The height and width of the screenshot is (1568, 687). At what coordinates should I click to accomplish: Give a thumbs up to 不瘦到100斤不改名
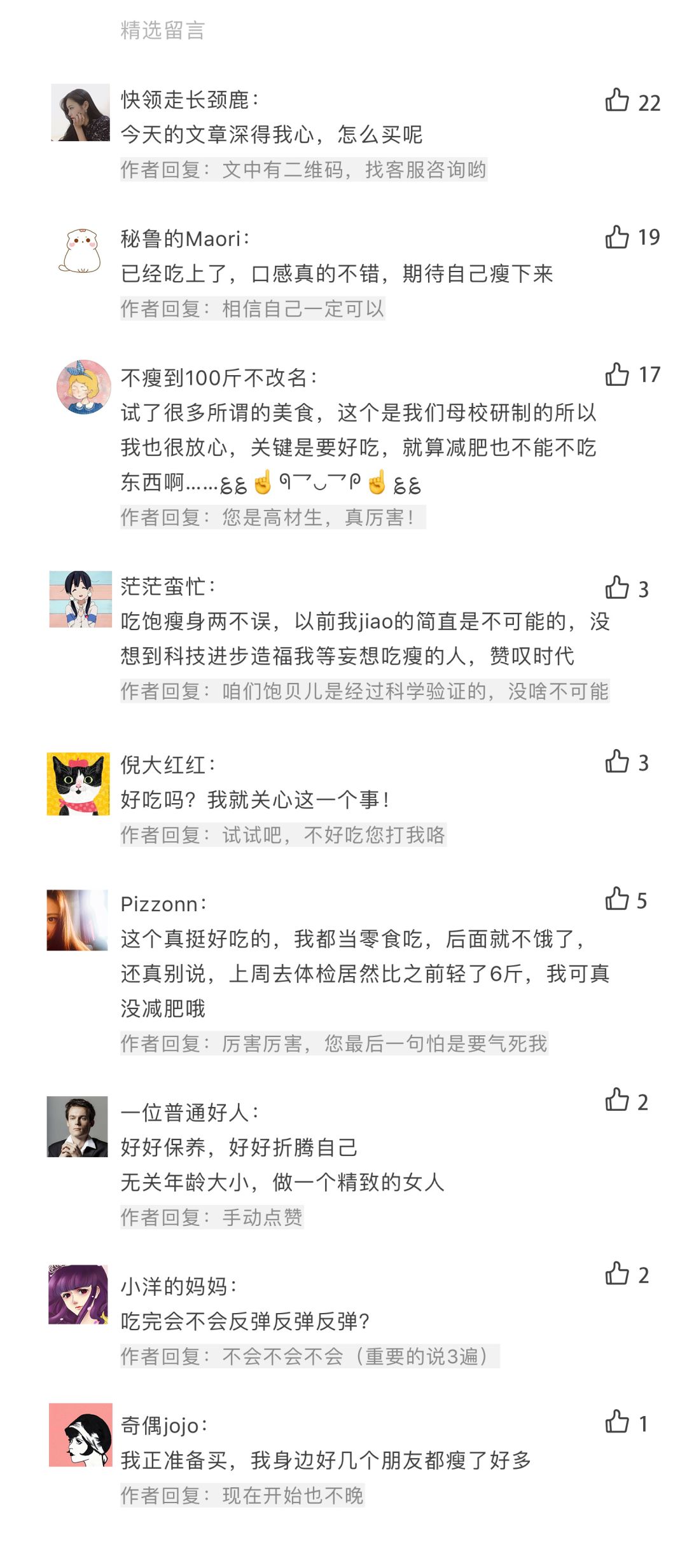pos(617,375)
